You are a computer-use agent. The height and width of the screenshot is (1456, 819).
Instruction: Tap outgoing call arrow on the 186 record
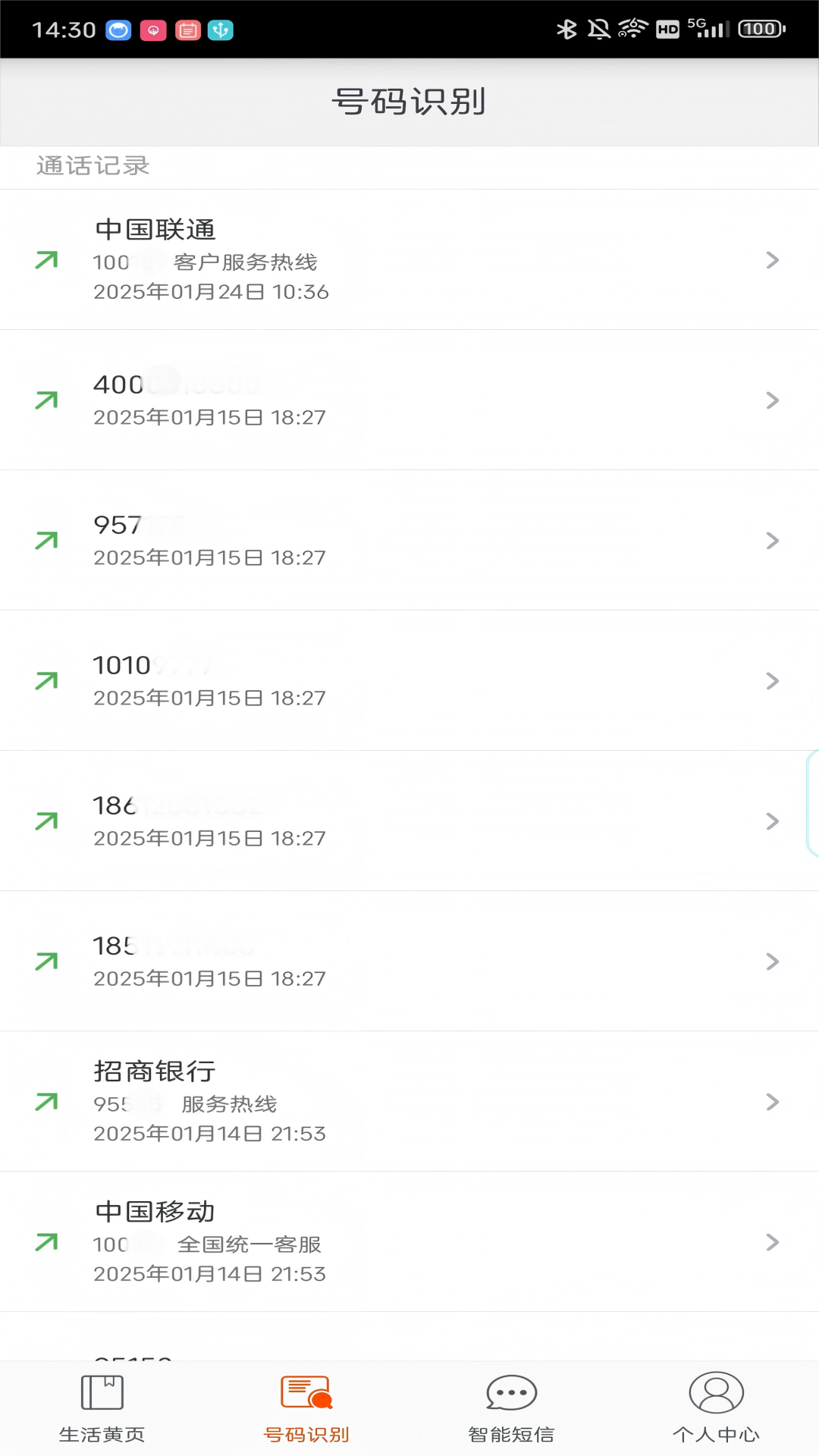point(47,821)
